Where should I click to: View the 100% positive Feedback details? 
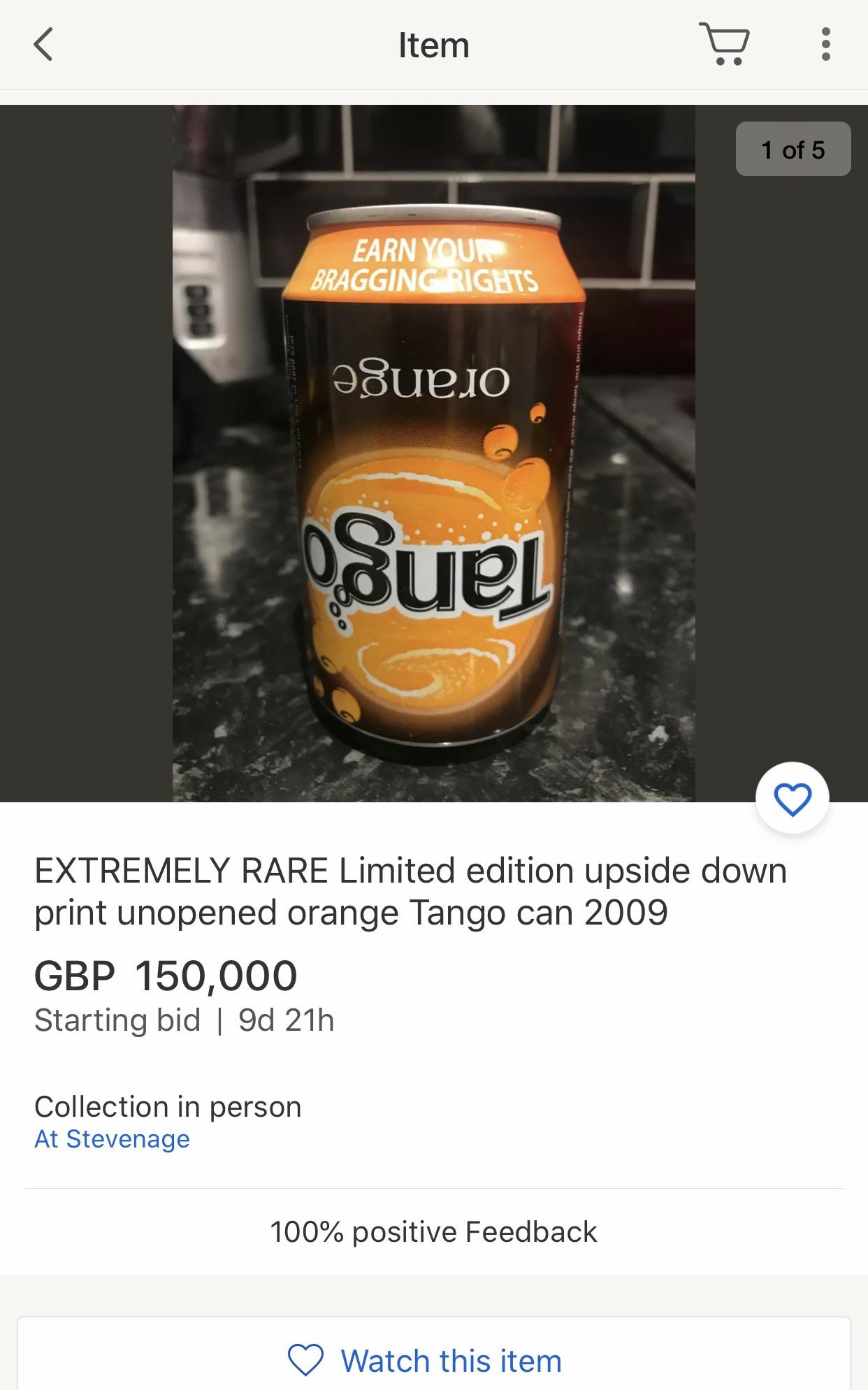(433, 1231)
